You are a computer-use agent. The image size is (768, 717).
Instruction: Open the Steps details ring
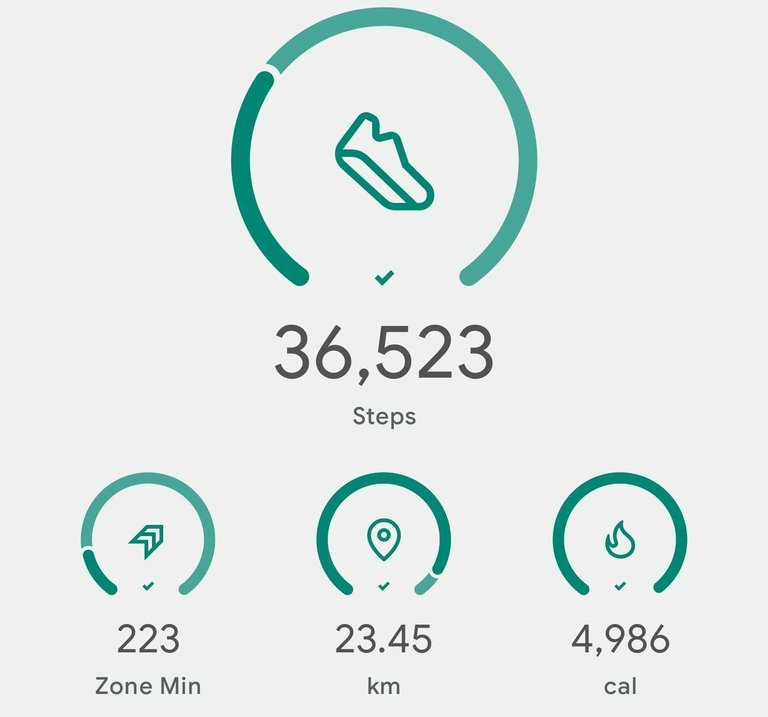click(384, 160)
